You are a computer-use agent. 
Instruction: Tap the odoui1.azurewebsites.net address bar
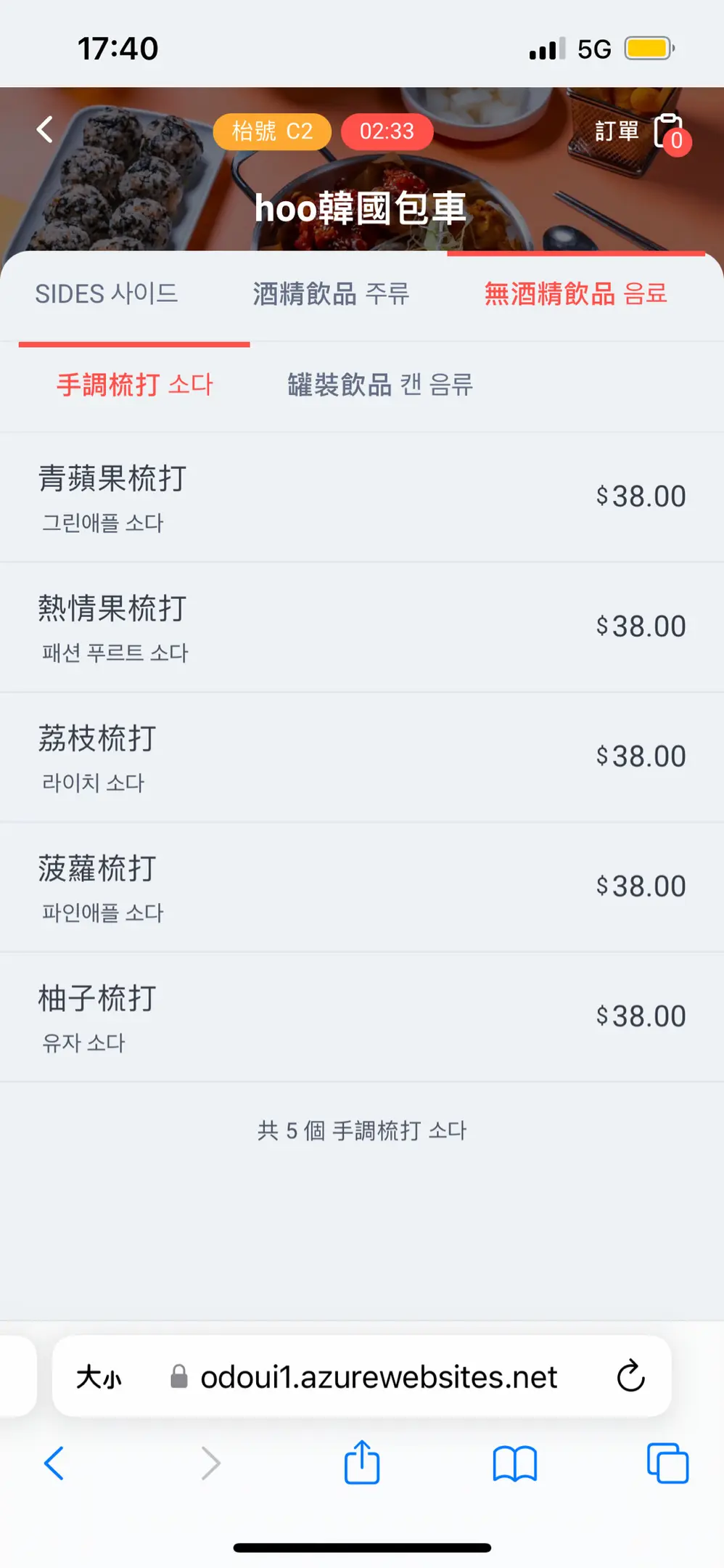[362, 1376]
